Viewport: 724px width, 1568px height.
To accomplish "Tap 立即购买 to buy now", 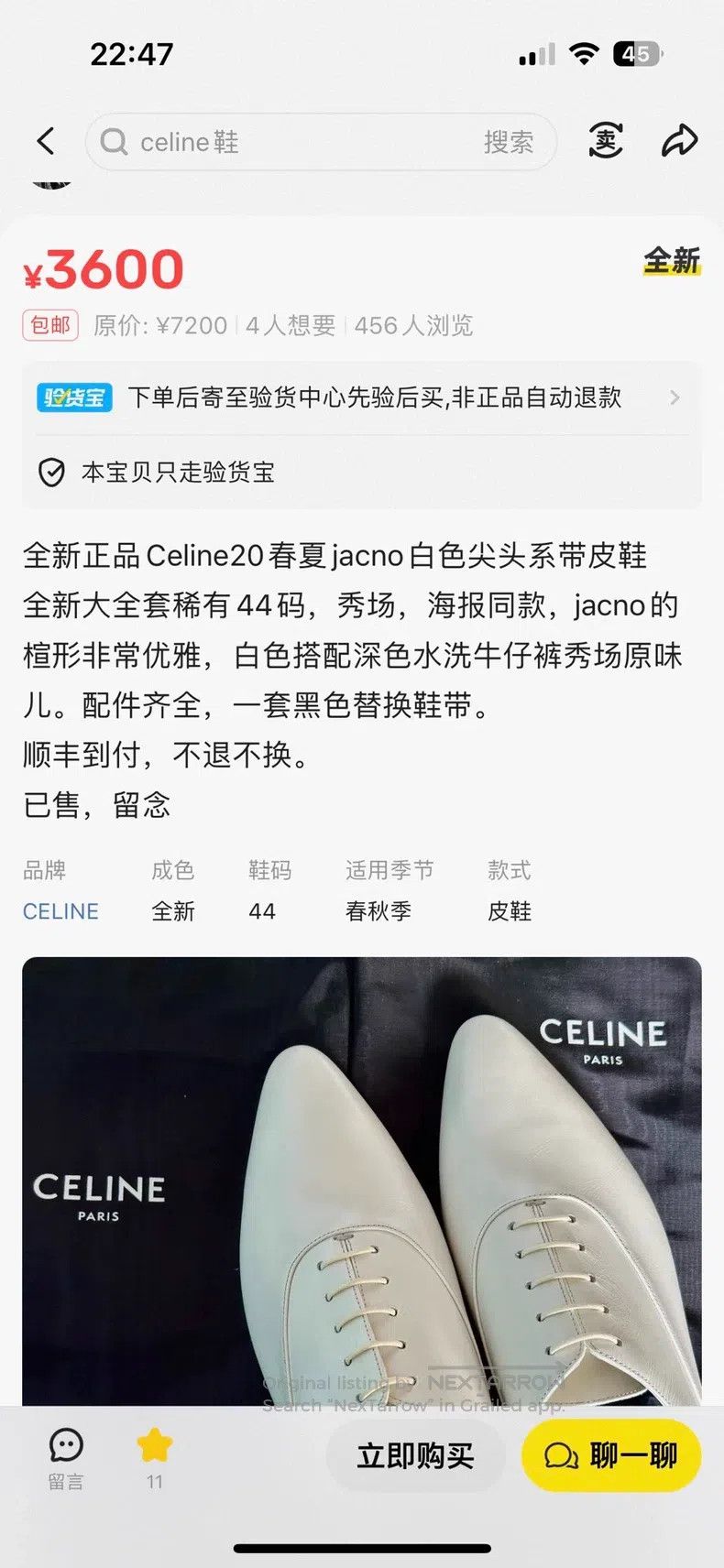I will tap(415, 1455).
